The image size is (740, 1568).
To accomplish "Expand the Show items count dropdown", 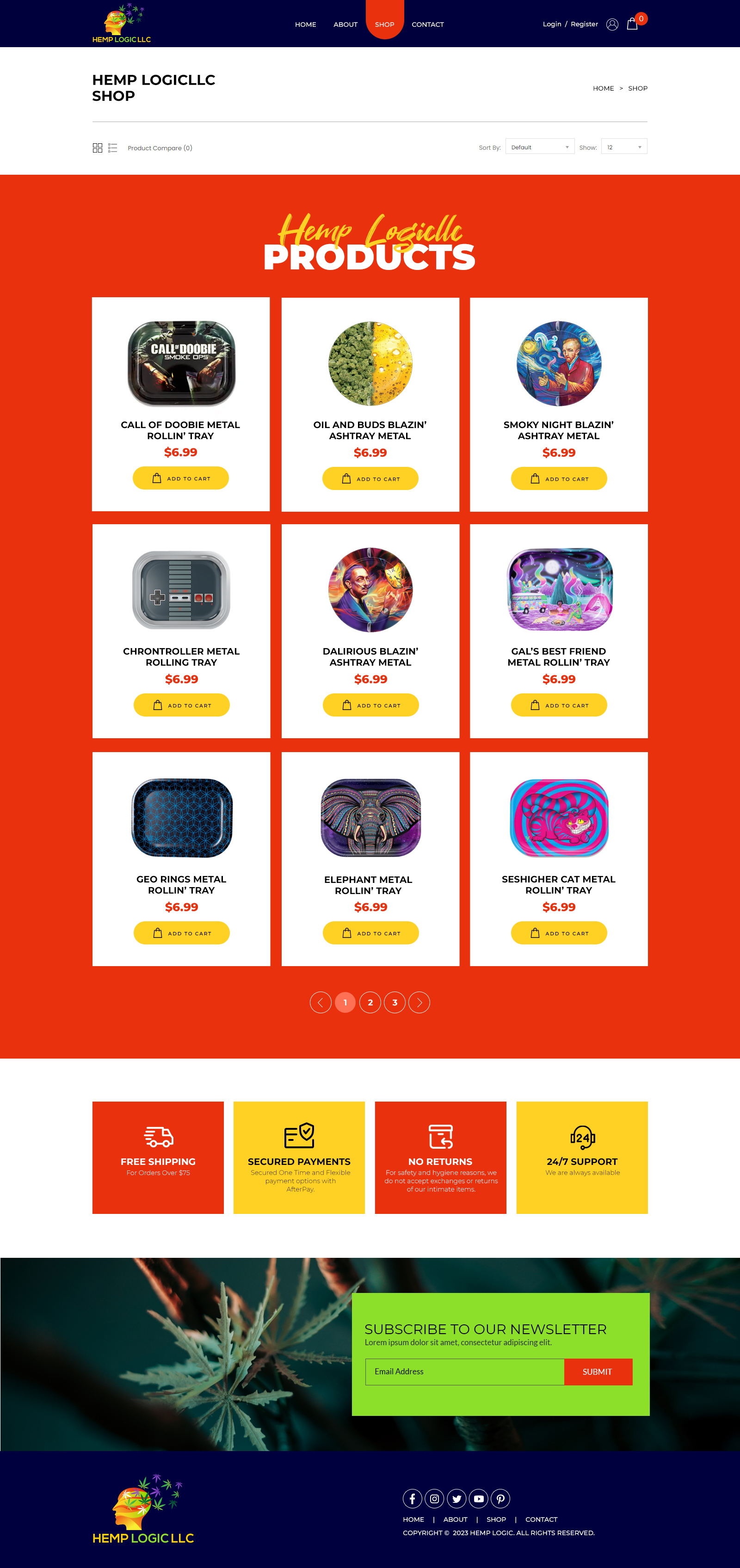I will tap(623, 147).
